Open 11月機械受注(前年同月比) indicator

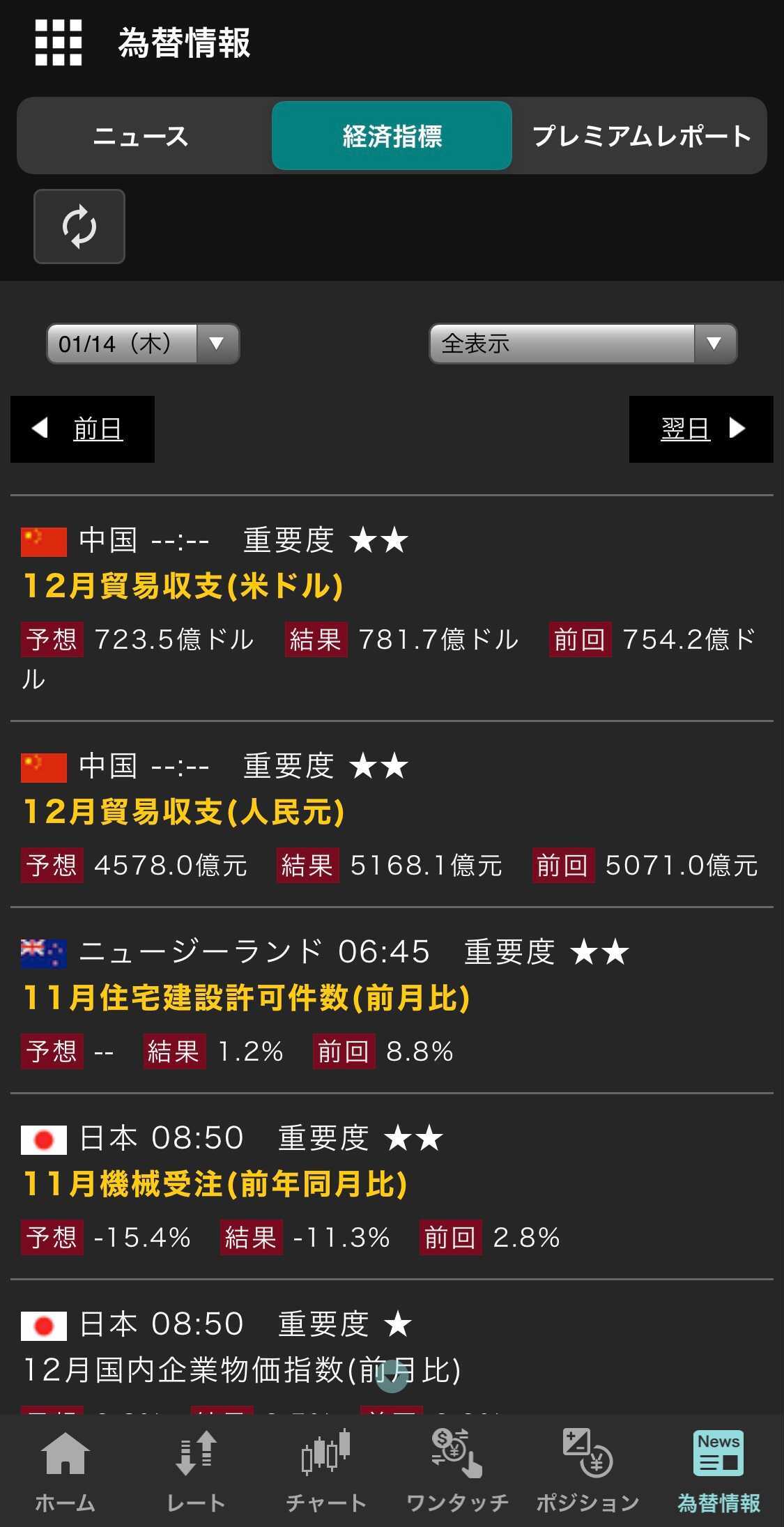[215, 1183]
